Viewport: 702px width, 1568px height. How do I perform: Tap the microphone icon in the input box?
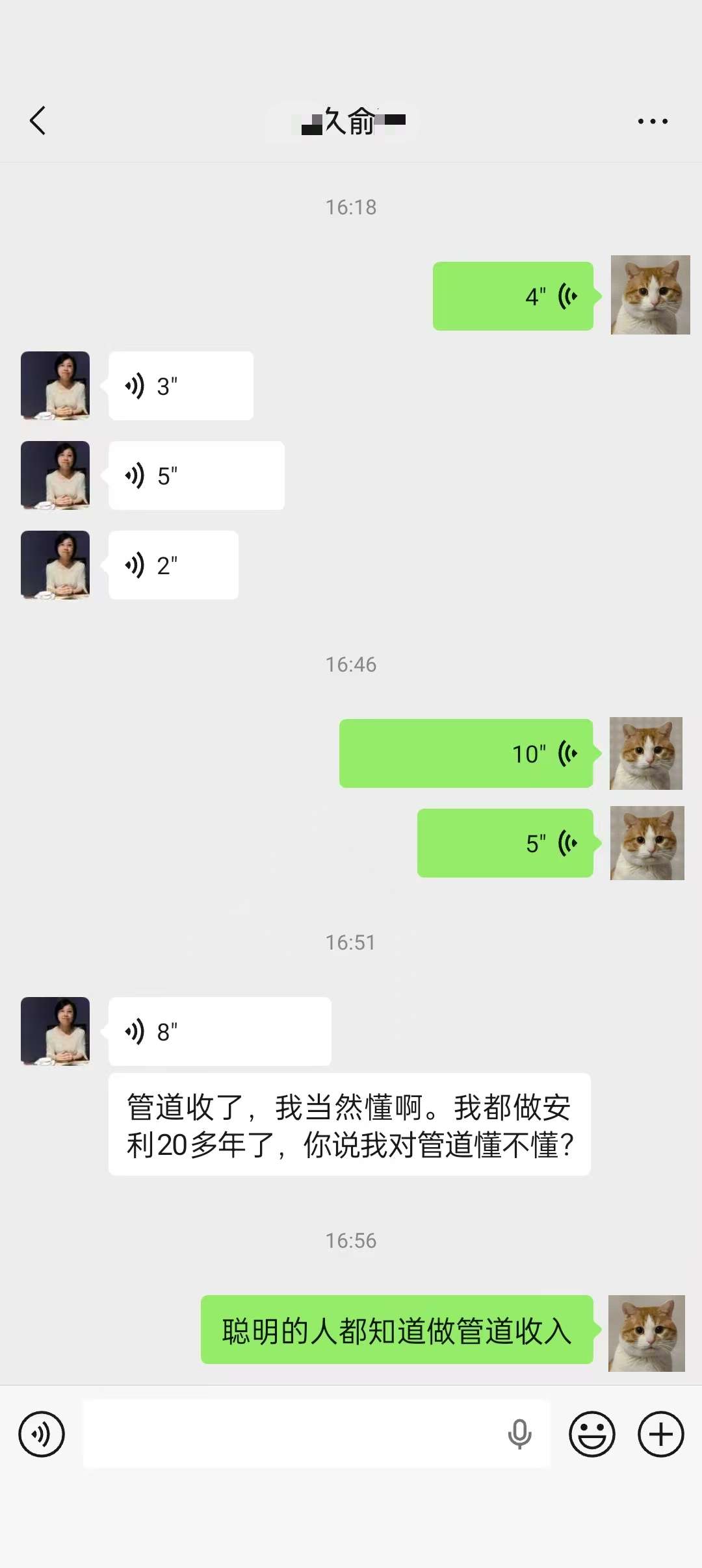pos(519,1434)
